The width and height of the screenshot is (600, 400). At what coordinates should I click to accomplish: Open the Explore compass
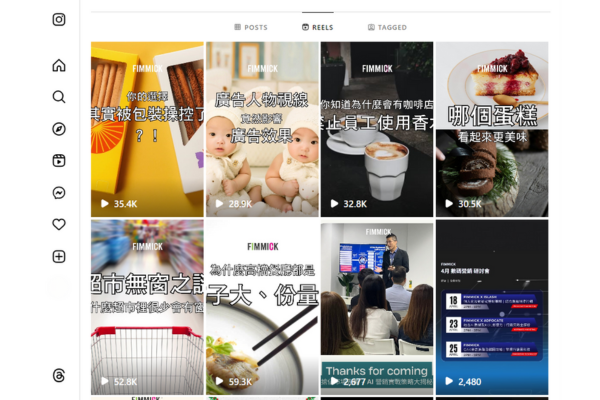point(59,129)
